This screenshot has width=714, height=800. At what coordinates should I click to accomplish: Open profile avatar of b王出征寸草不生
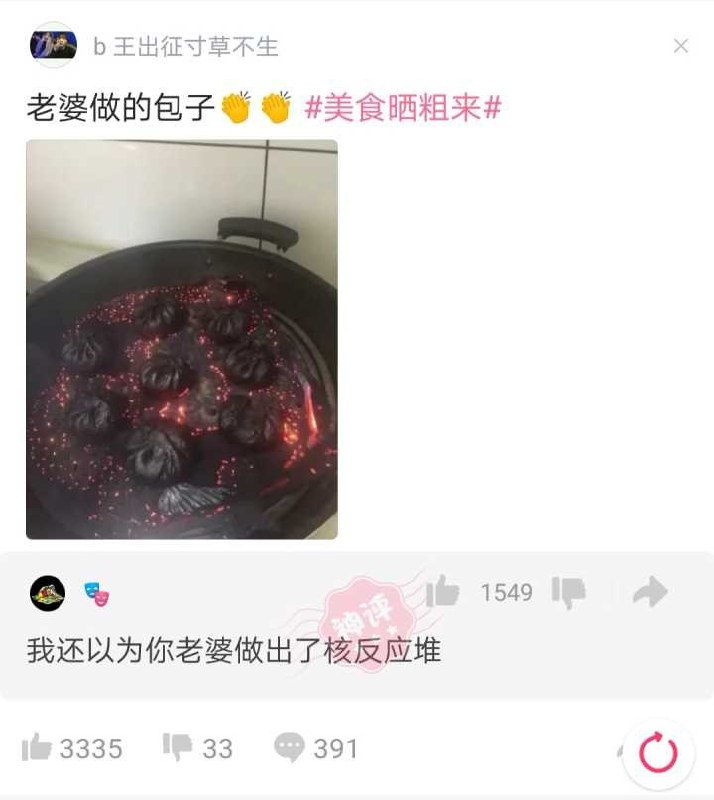click(53, 45)
